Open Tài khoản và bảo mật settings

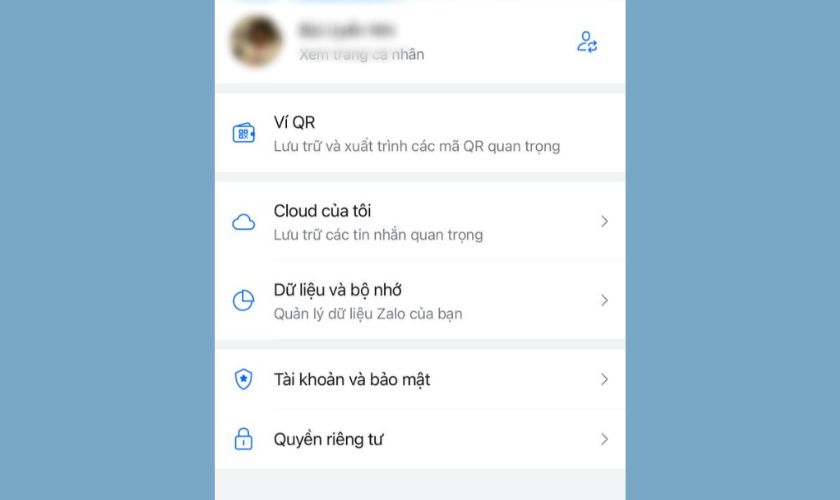(x=419, y=380)
